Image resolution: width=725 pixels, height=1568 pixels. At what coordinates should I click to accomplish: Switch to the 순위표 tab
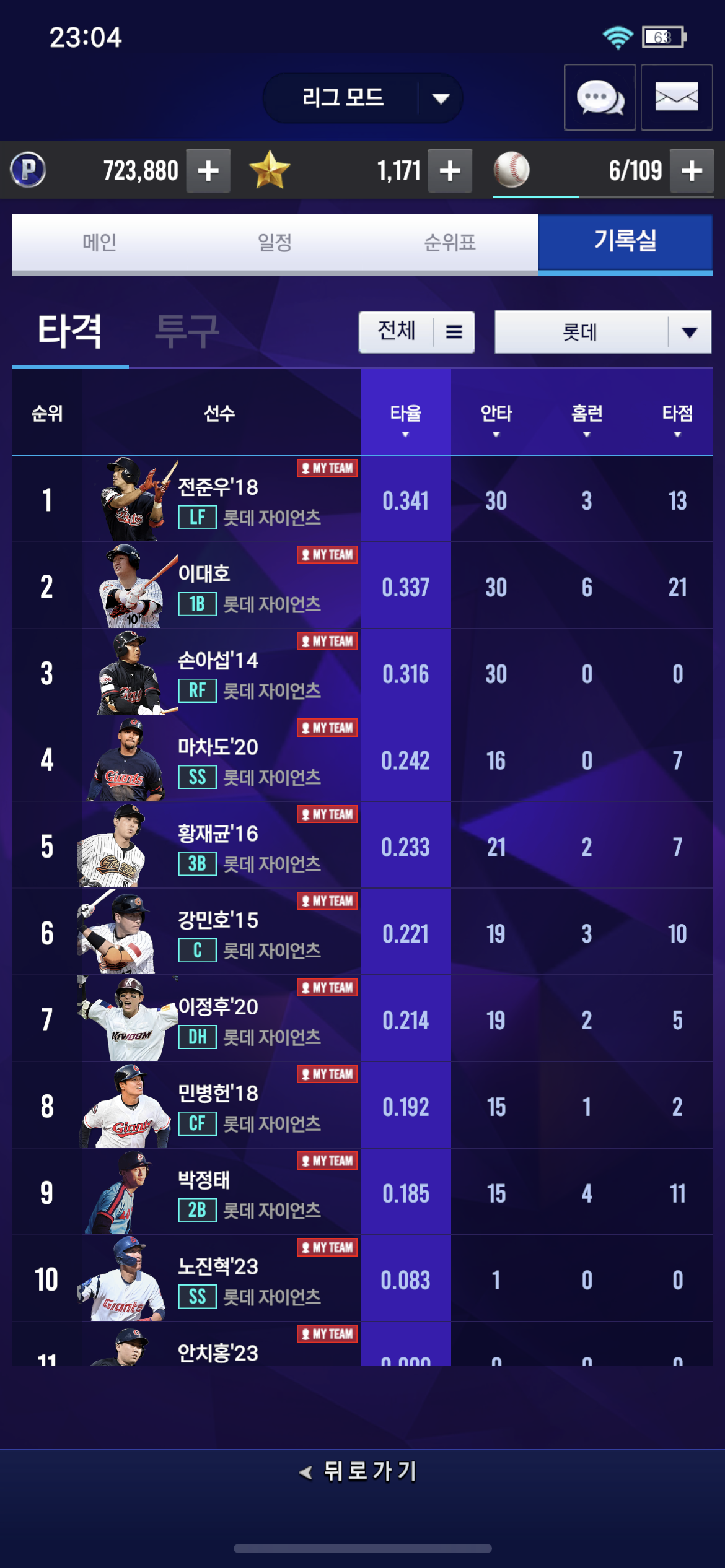click(x=450, y=242)
